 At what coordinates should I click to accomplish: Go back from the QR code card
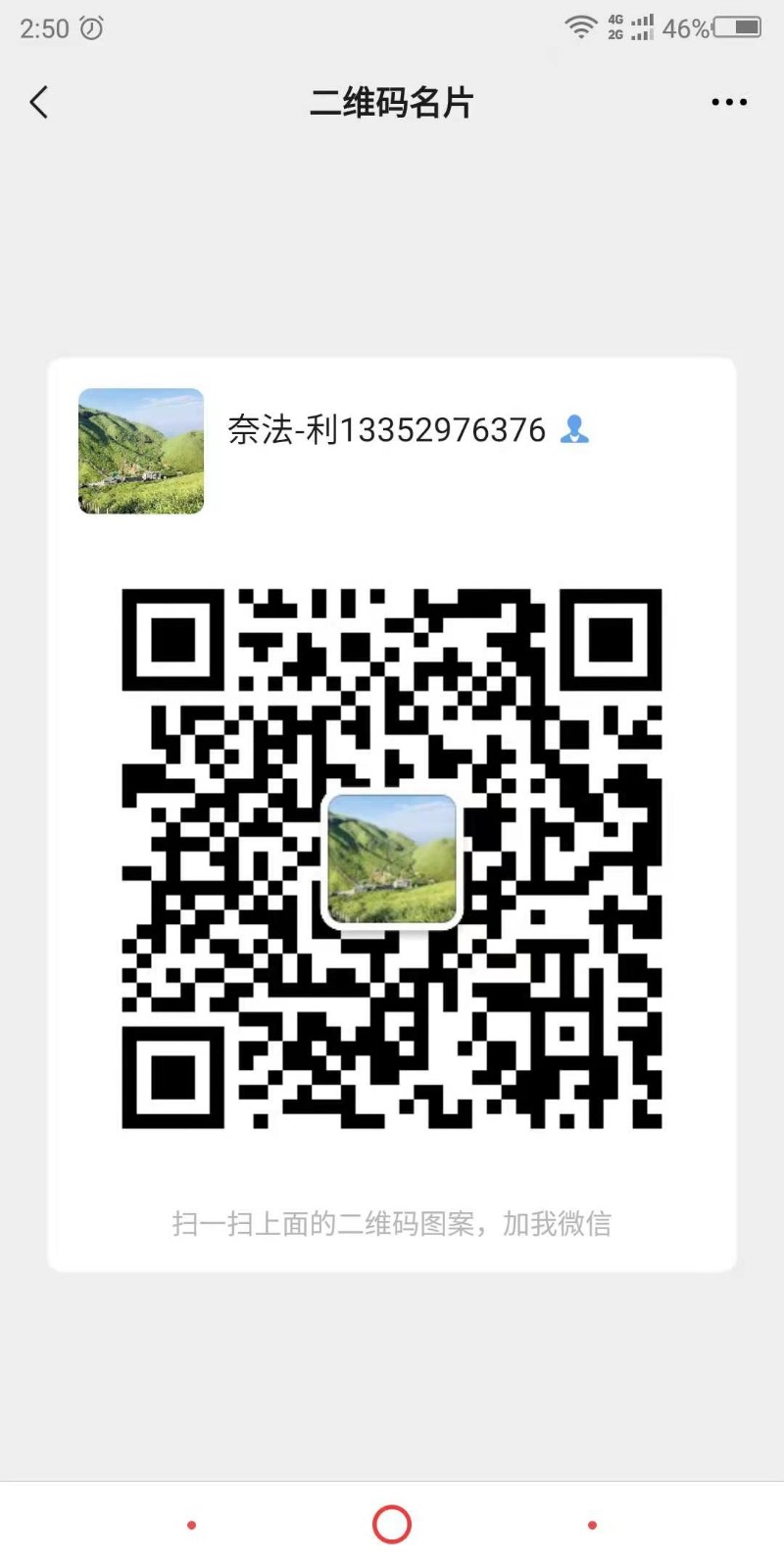point(39,102)
